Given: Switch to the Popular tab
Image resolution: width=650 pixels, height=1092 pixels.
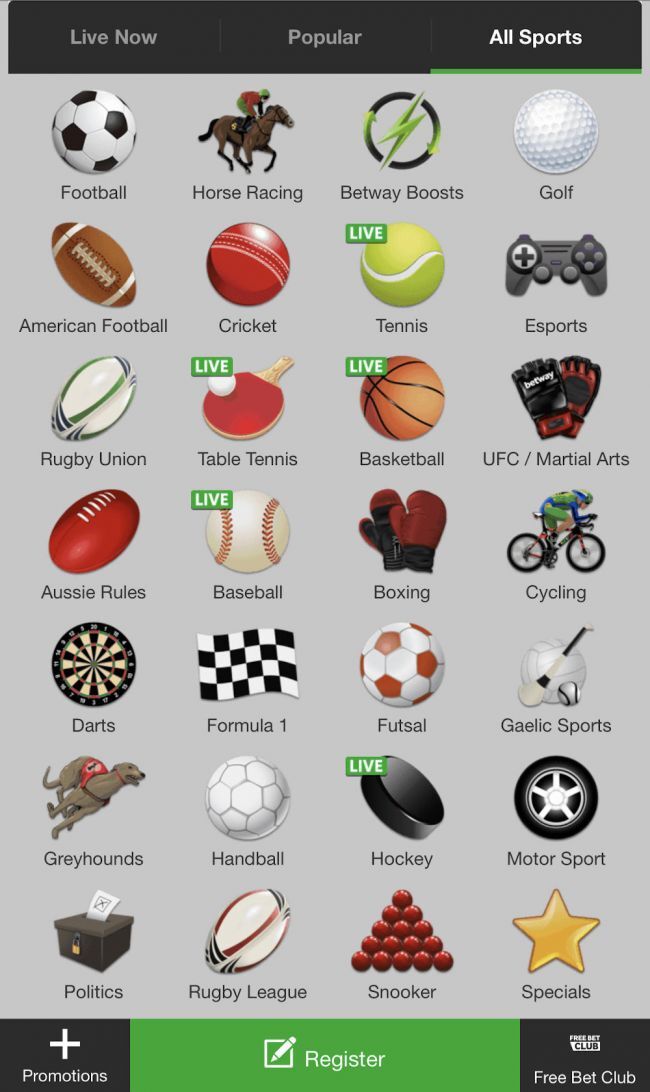Looking at the screenshot, I should pos(324,37).
